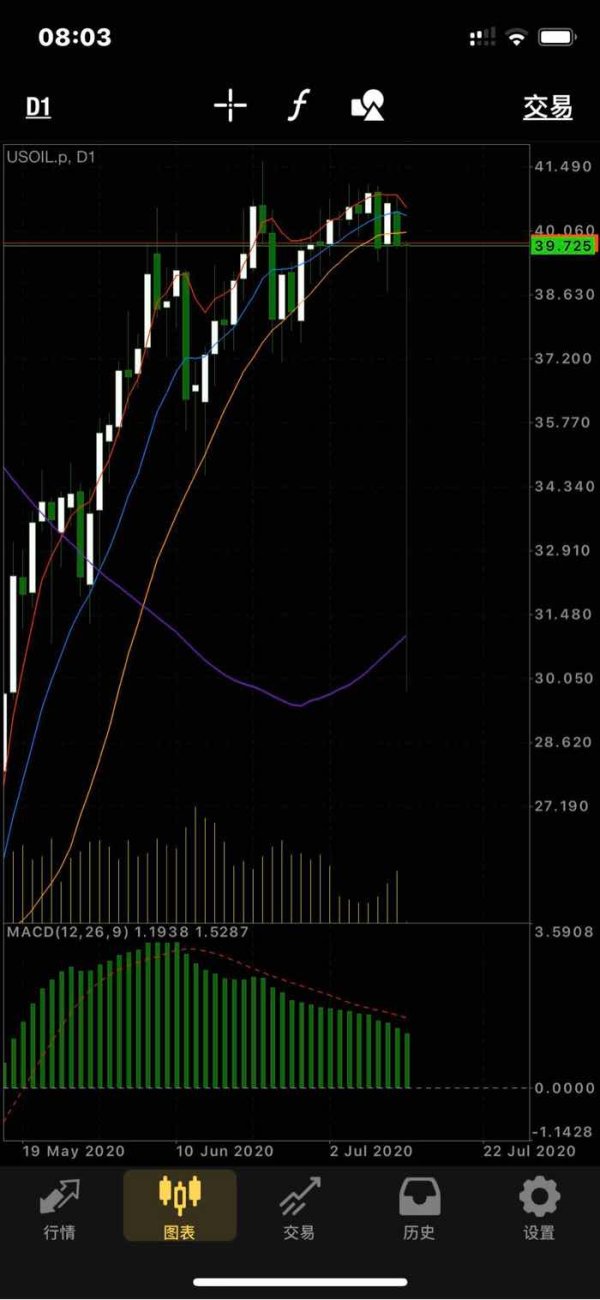
Task: Activate the crosshair tool
Action: (x=230, y=105)
